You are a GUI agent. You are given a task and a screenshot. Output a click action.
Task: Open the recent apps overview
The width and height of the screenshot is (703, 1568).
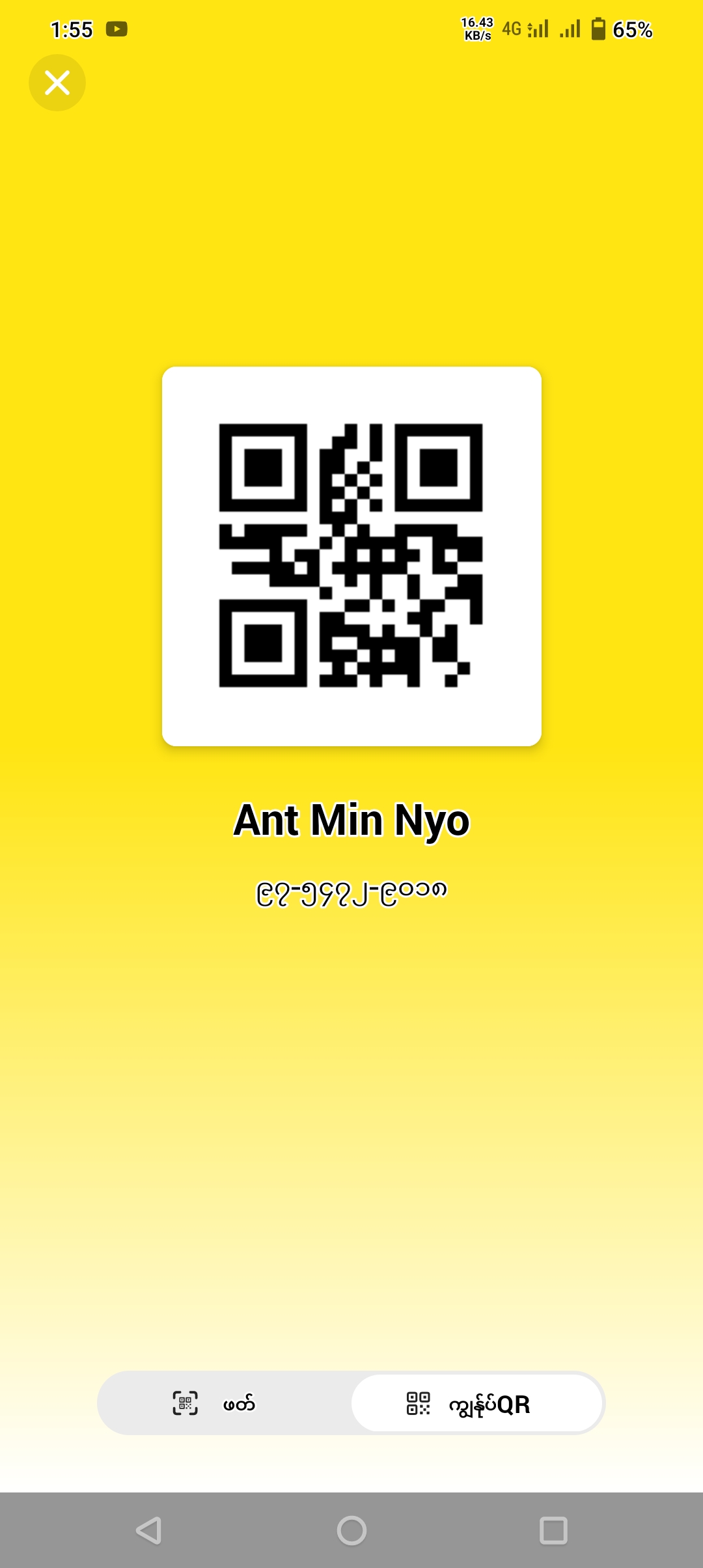tap(553, 1530)
